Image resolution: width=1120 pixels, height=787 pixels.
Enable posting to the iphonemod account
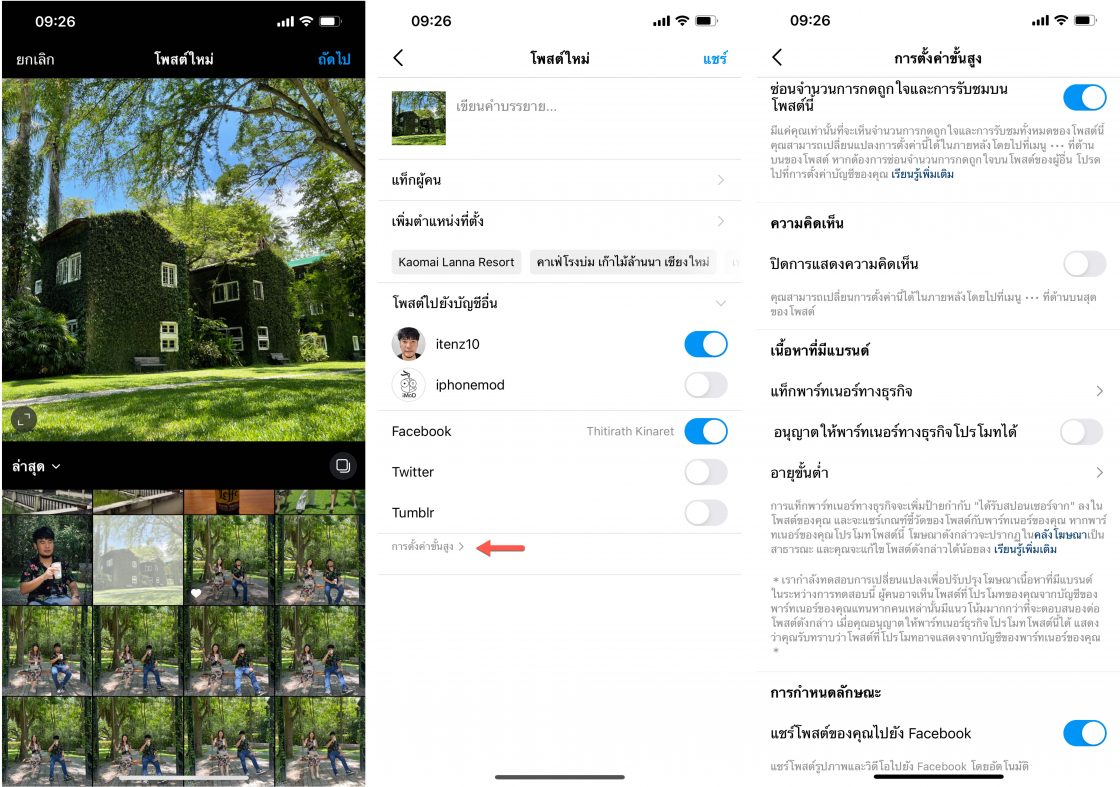(705, 385)
